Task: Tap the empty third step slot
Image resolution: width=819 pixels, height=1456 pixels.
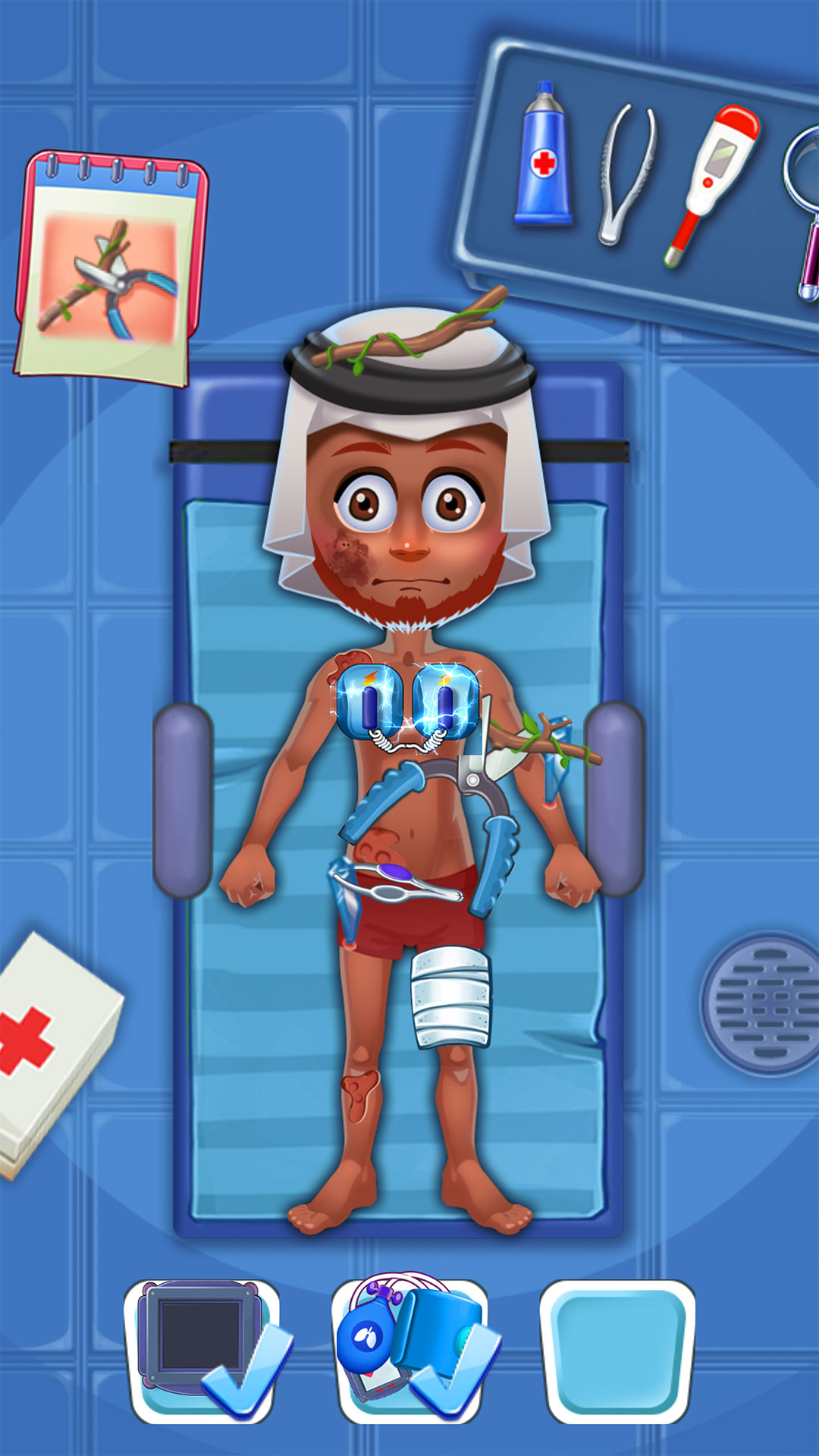Action: pyautogui.click(x=617, y=1351)
